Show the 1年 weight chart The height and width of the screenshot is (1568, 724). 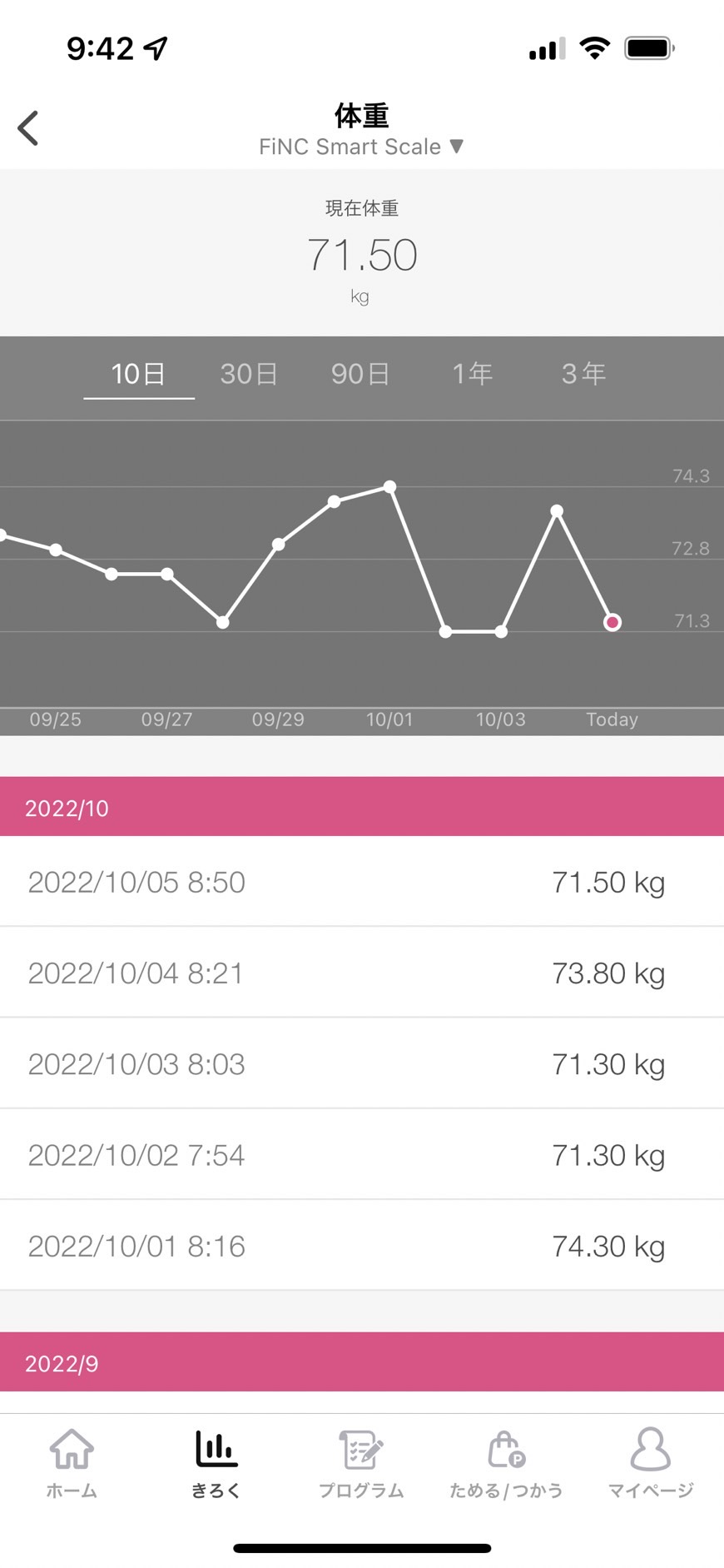tap(472, 374)
